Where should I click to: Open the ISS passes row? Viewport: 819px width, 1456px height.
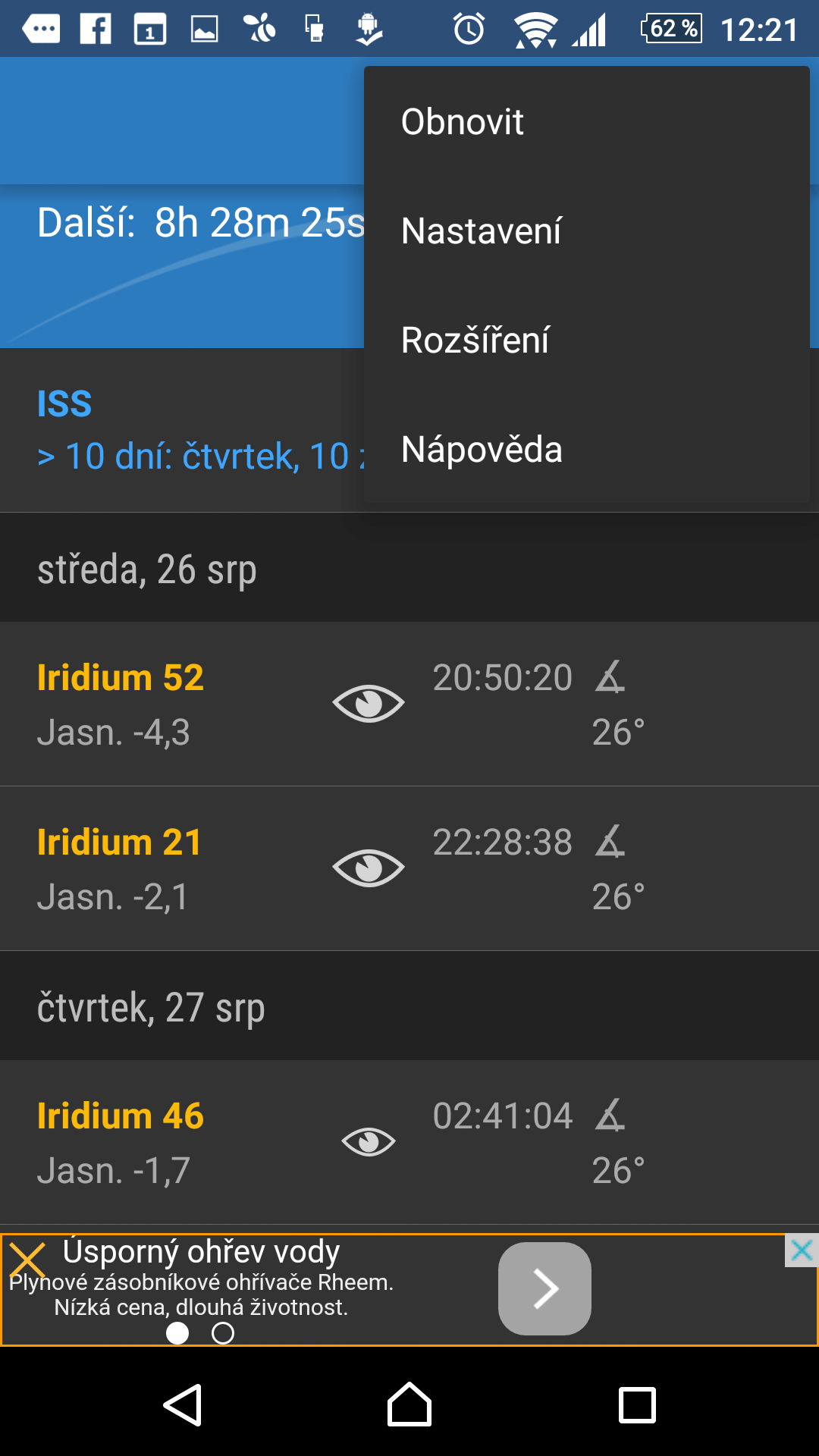[182, 430]
